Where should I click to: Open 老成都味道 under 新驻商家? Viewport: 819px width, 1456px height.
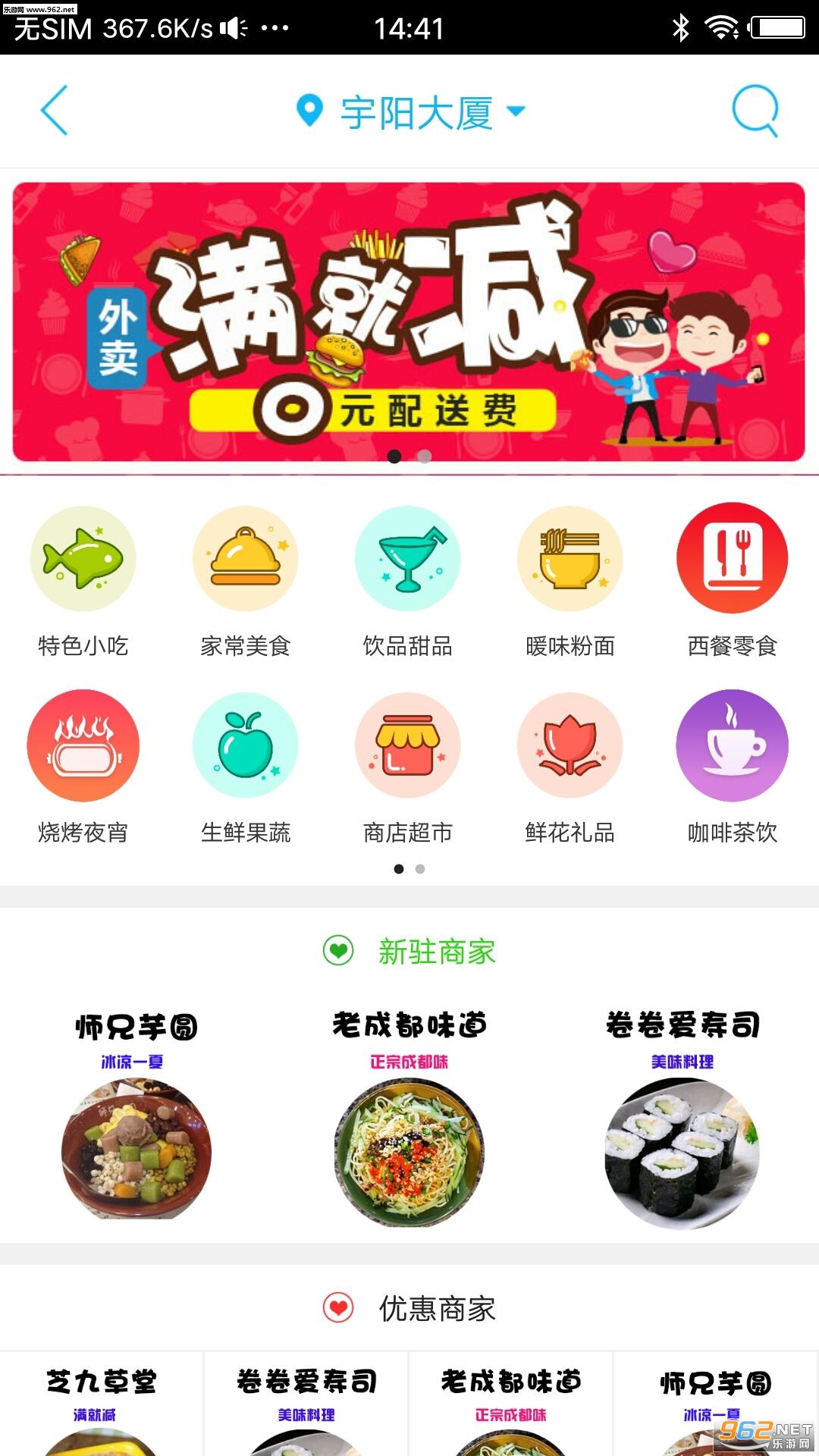409,1115
